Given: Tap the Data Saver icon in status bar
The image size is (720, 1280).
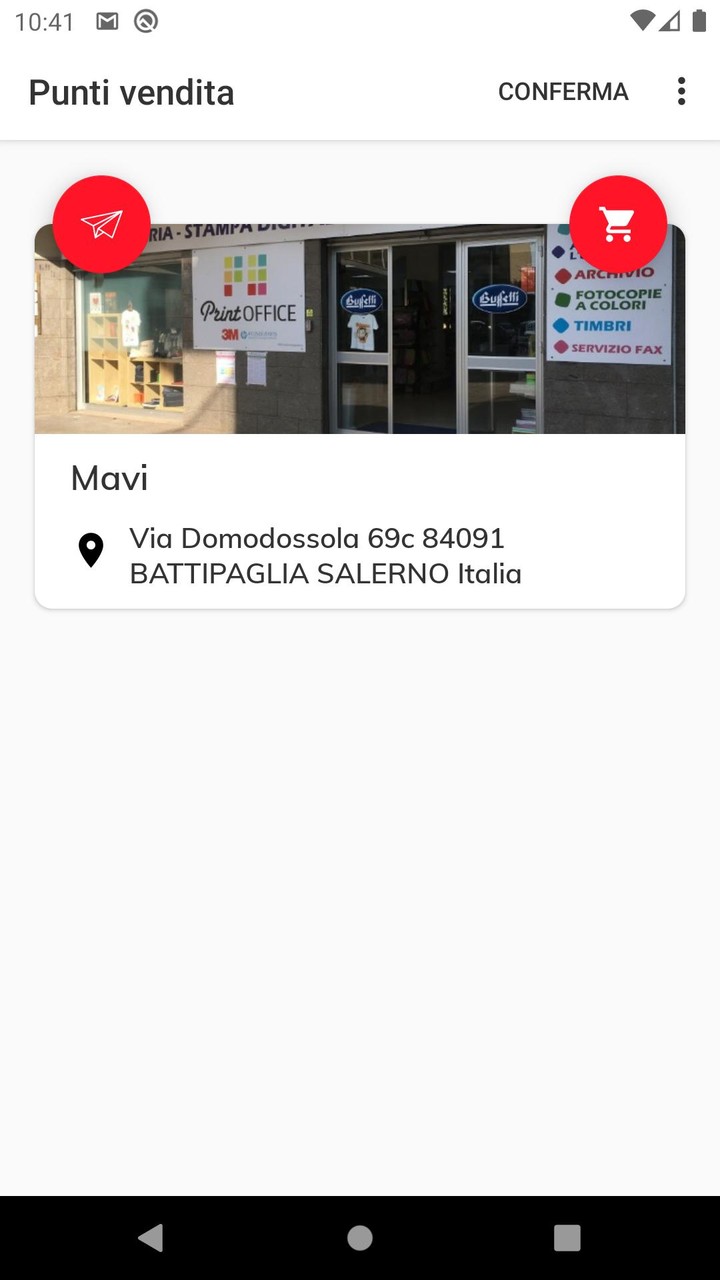Looking at the screenshot, I should 146,20.
